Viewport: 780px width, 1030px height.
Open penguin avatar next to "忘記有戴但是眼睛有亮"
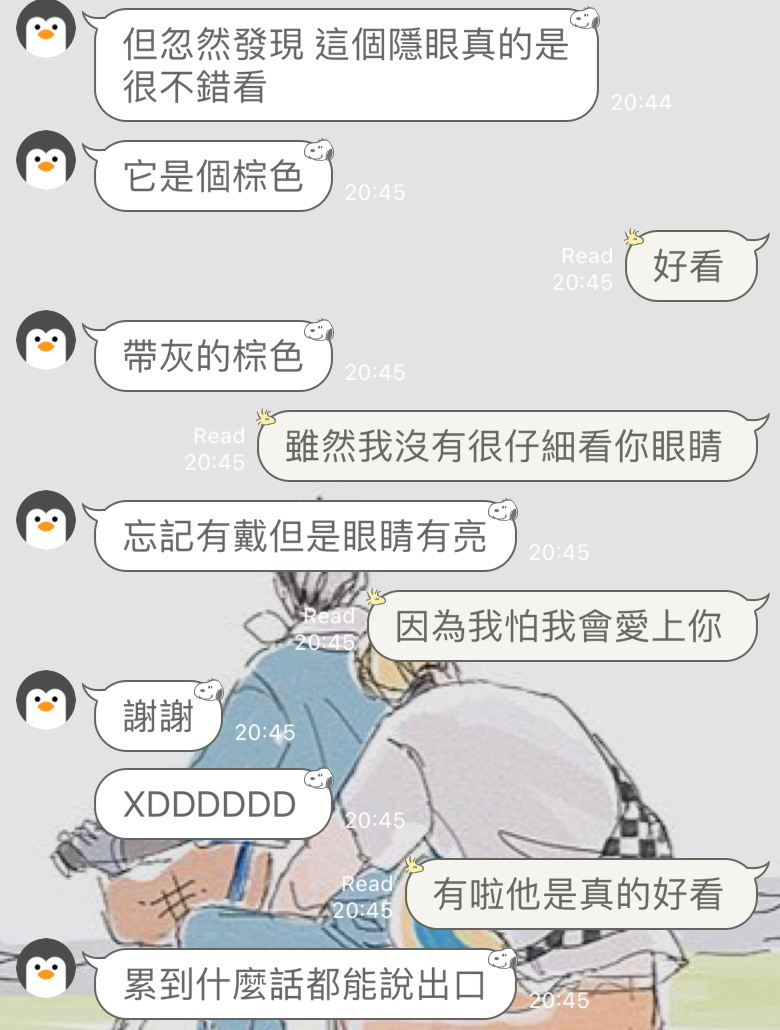(x=46, y=520)
